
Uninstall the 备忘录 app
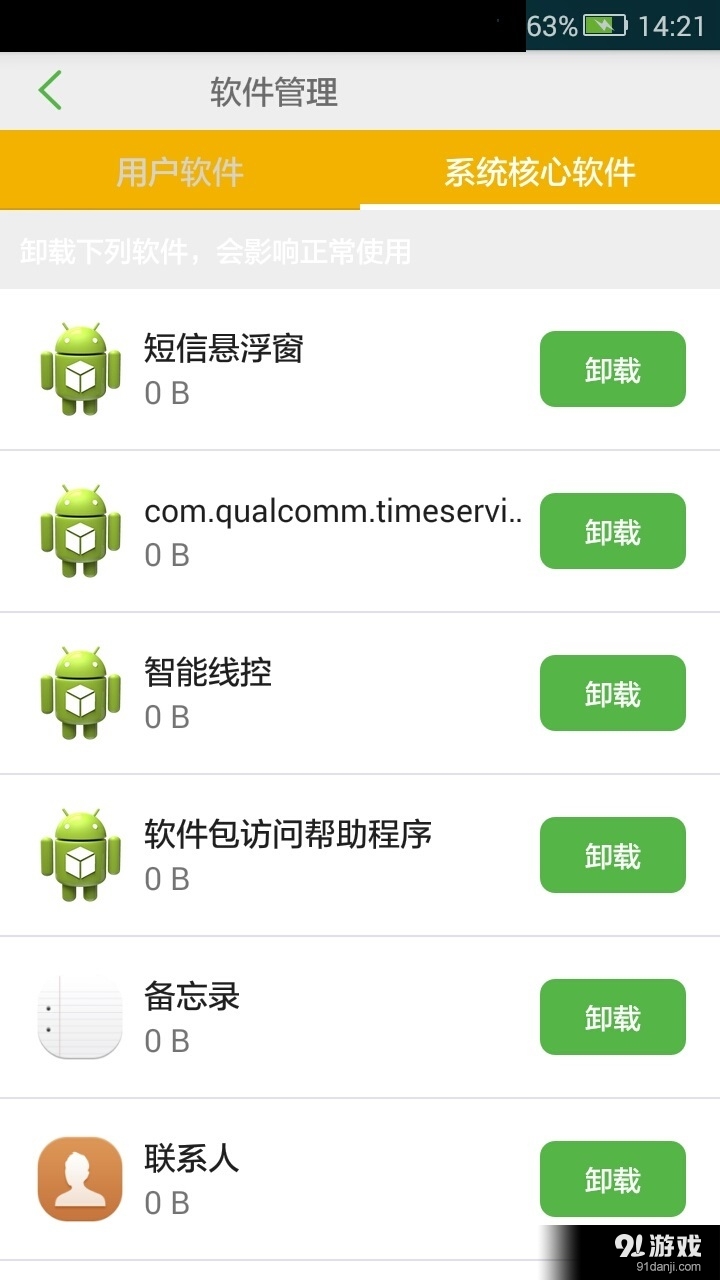coord(612,1017)
